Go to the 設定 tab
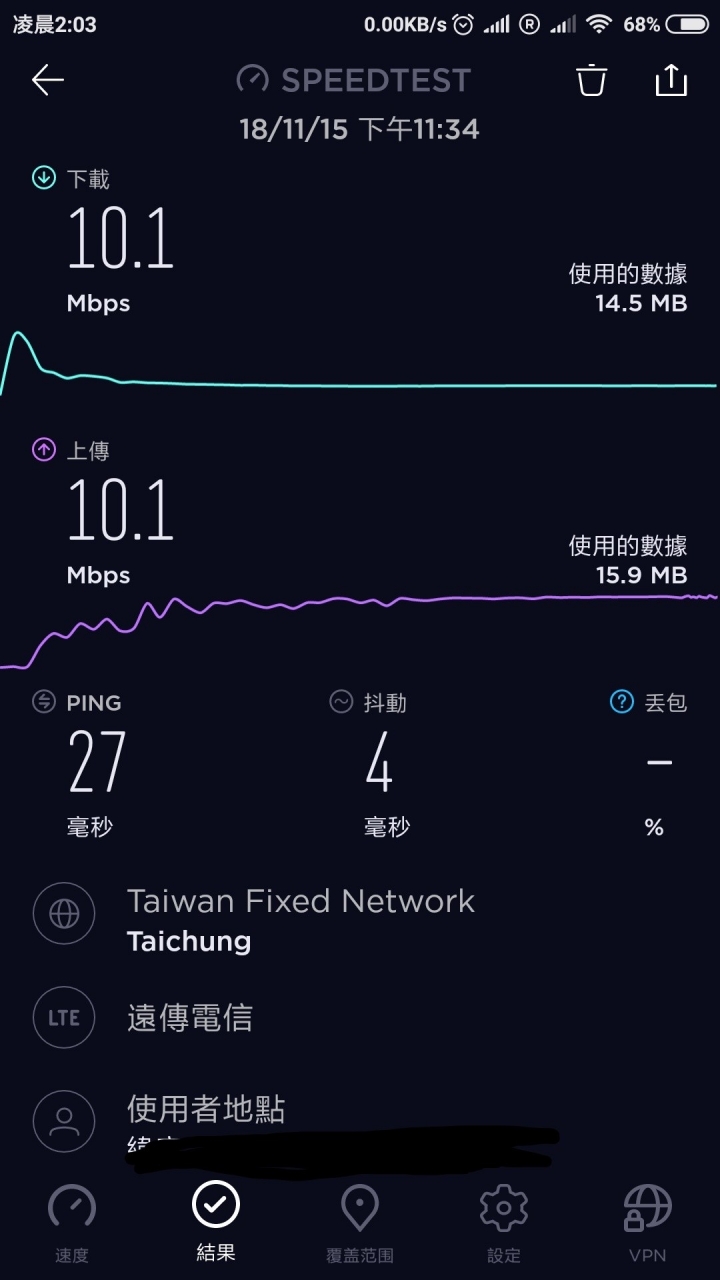 504,1224
